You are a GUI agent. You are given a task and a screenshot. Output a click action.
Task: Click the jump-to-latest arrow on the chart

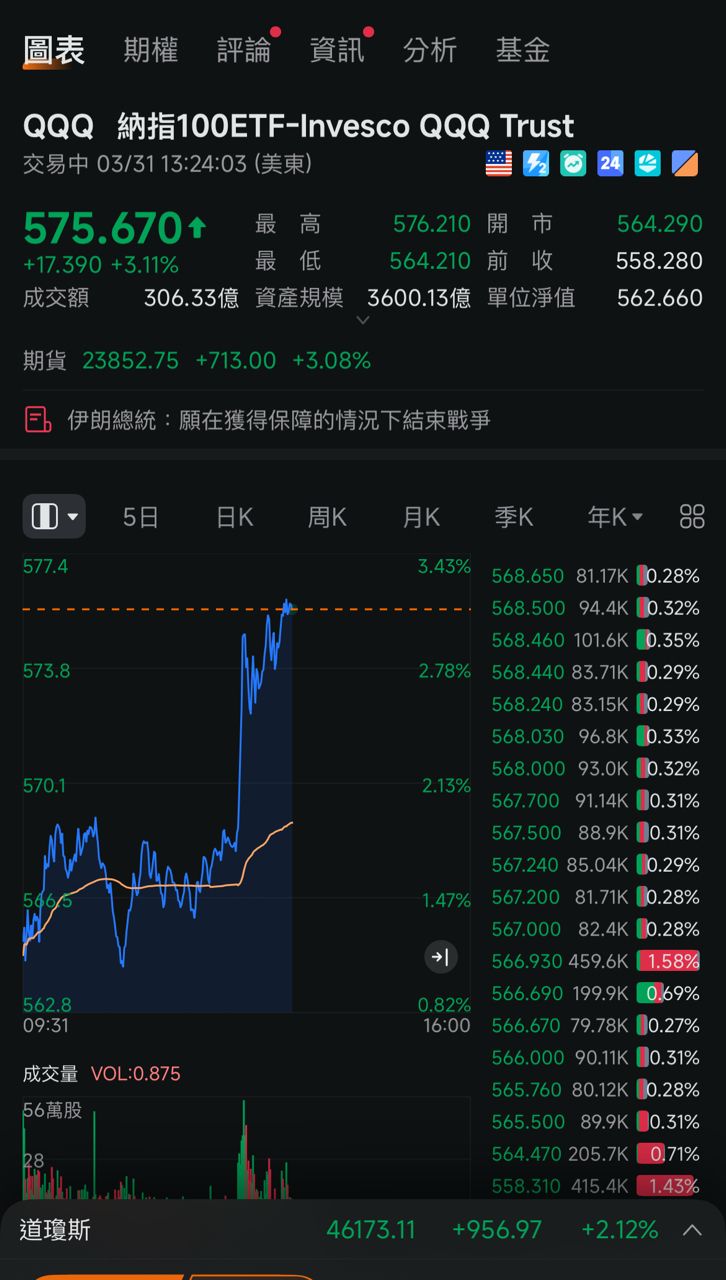[x=441, y=957]
